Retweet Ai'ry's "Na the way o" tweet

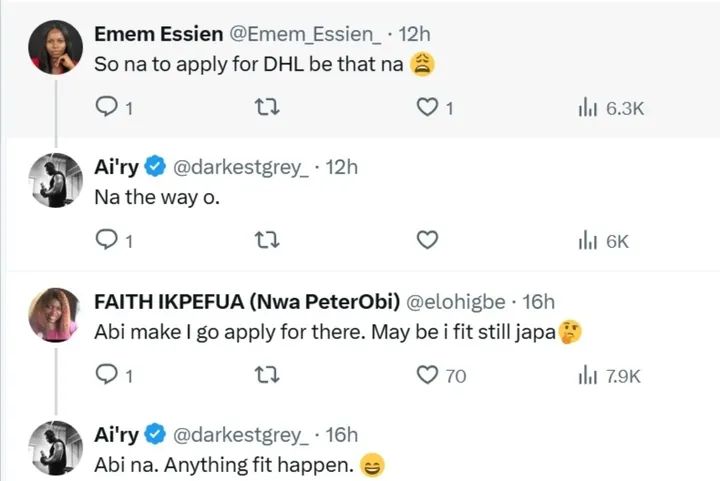(x=267, y=240)
